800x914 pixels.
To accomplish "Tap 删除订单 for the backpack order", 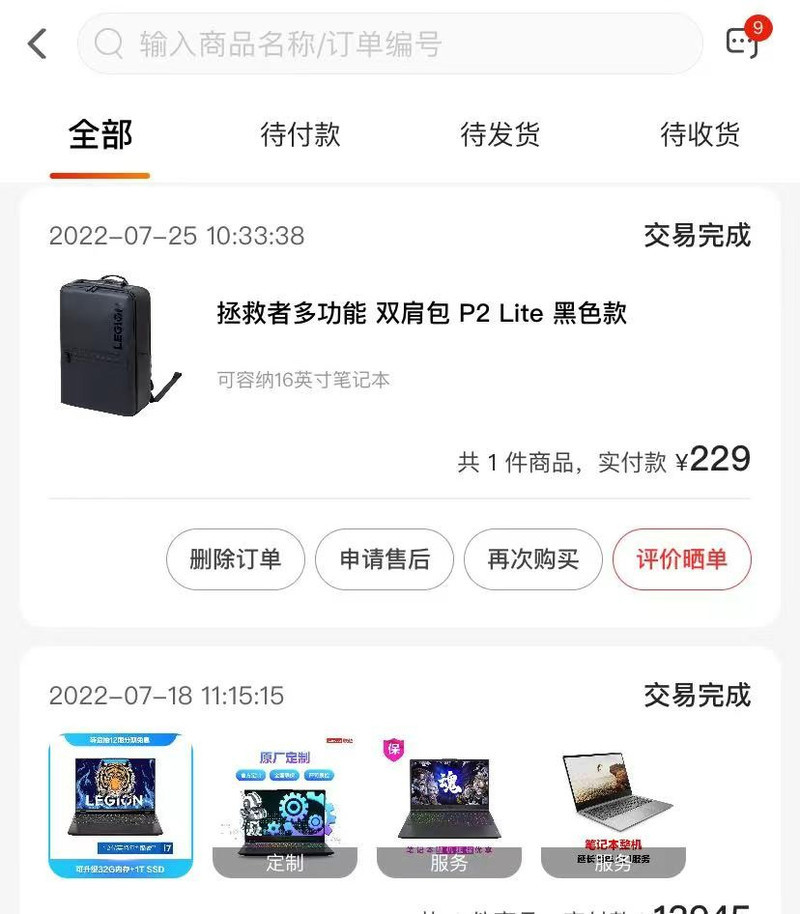I will (235, 559).
